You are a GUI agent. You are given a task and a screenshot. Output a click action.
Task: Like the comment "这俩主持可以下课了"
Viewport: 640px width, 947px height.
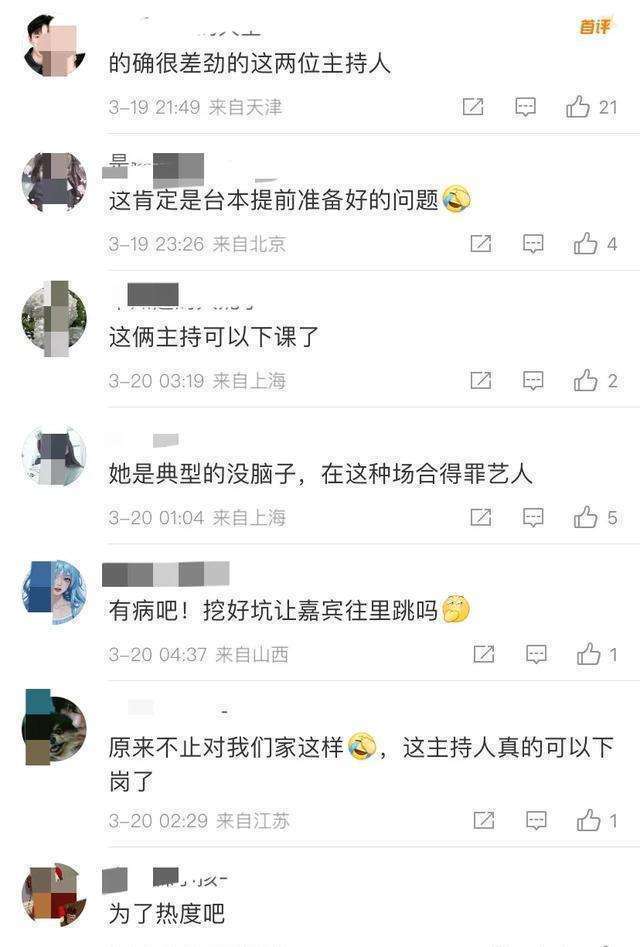click(586, 380)
